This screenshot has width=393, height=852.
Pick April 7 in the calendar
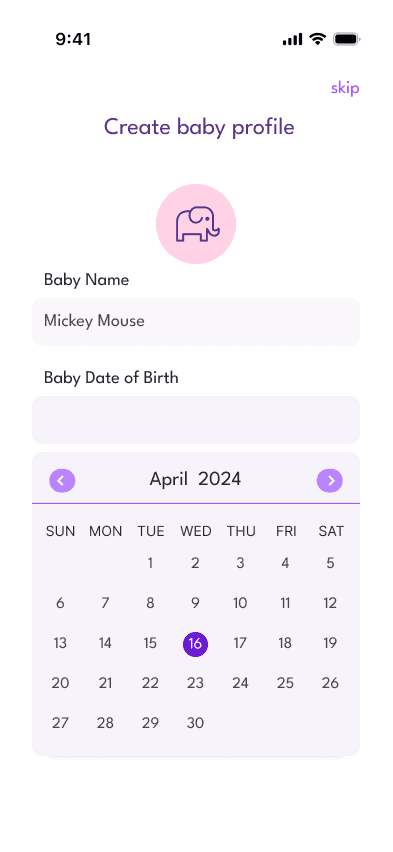click(x=105, y=603)
